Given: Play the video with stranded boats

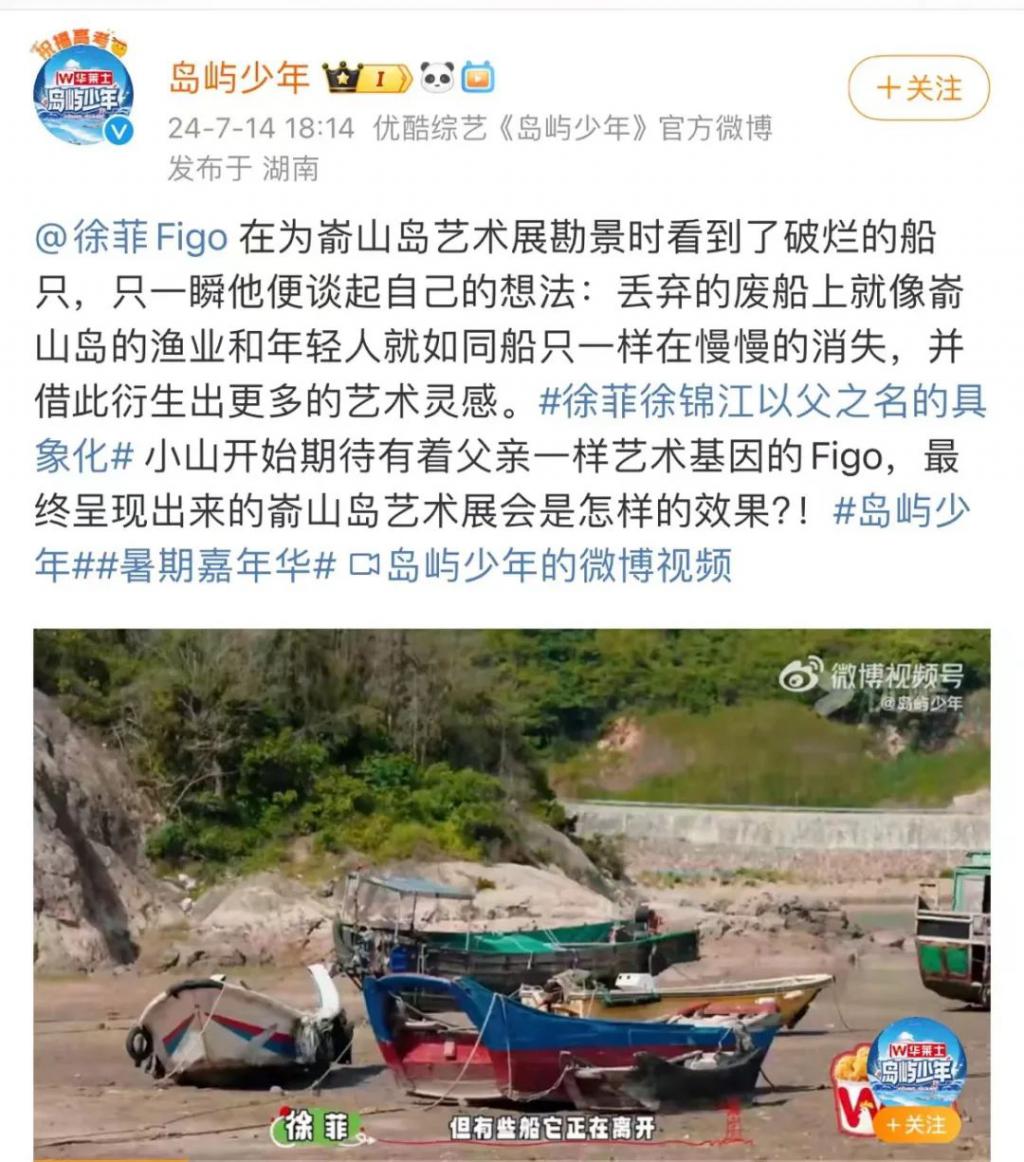Looking at the screenshot, I should click(x=511, y=890).
